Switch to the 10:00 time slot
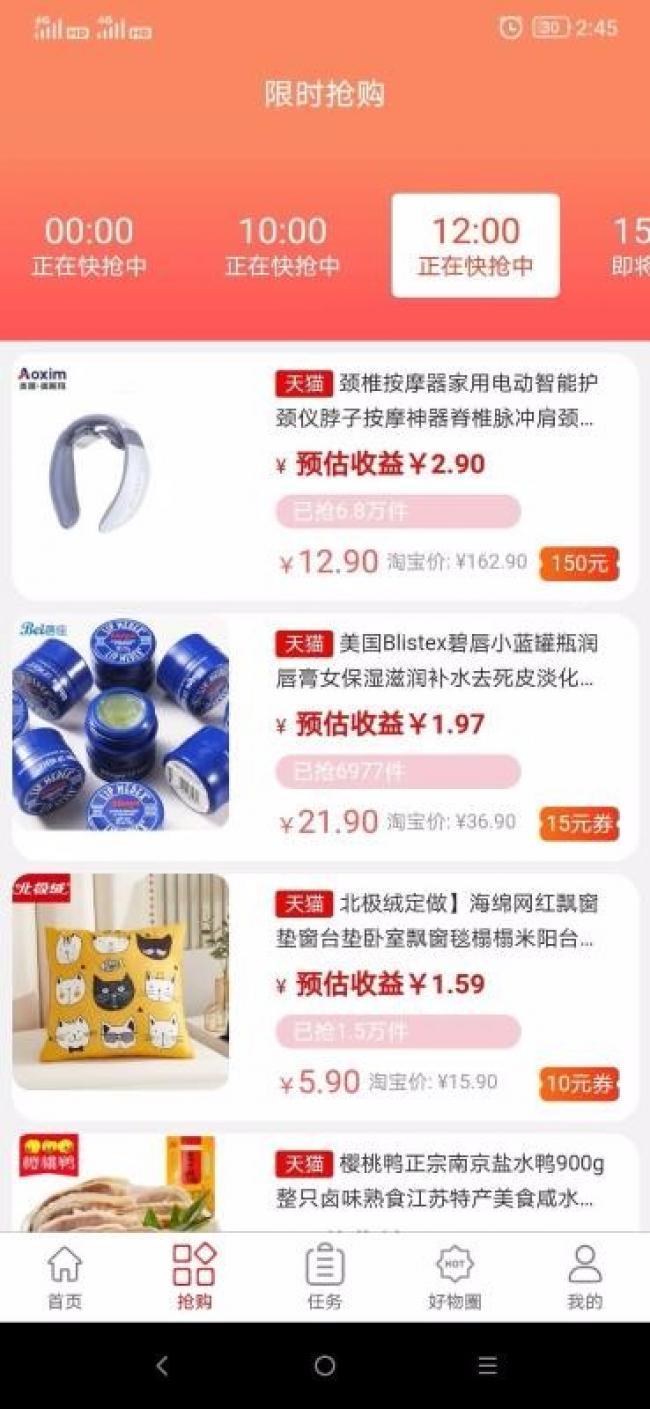Image resolution: width=650 pixels, height=1409 pixels. 282,246
